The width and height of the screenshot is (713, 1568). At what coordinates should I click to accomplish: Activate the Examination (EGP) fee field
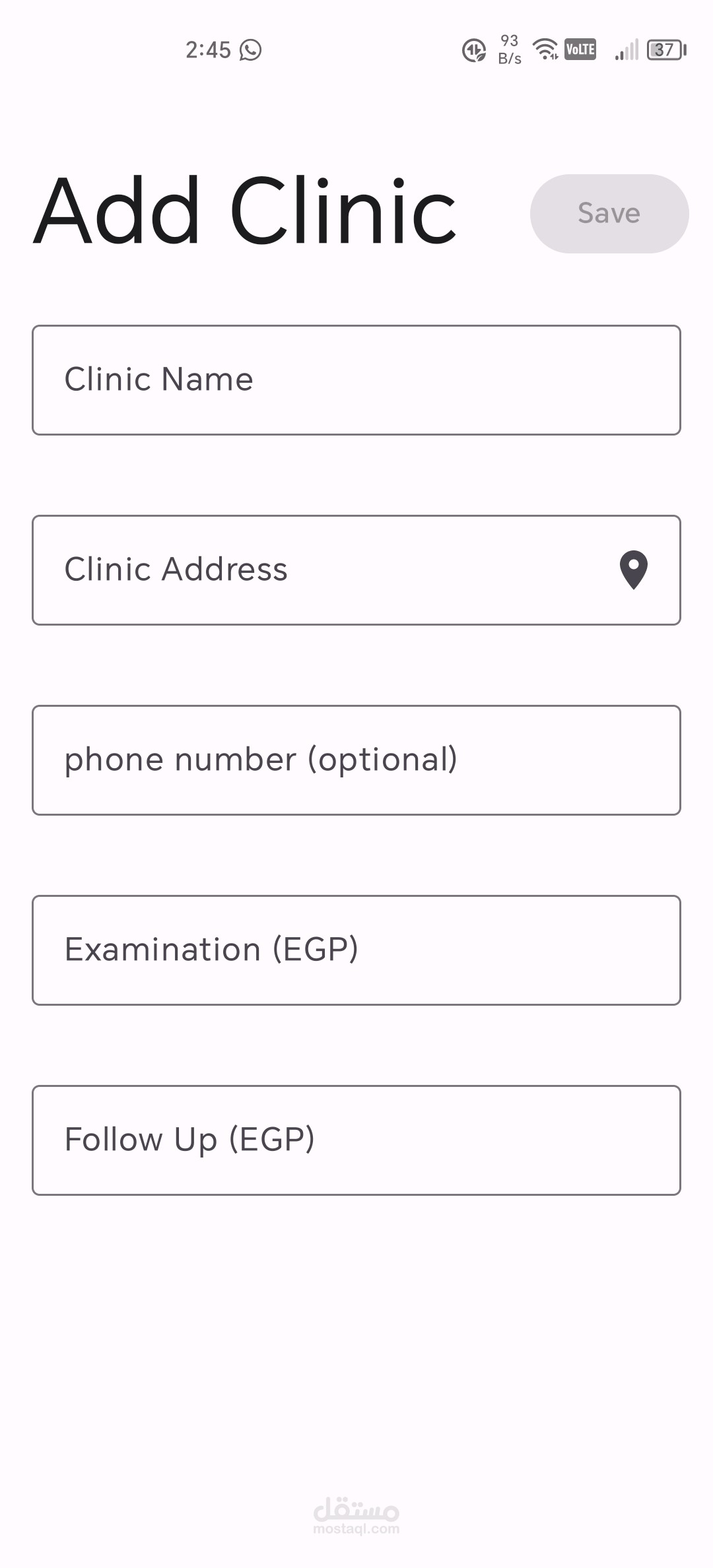[356, 950]
